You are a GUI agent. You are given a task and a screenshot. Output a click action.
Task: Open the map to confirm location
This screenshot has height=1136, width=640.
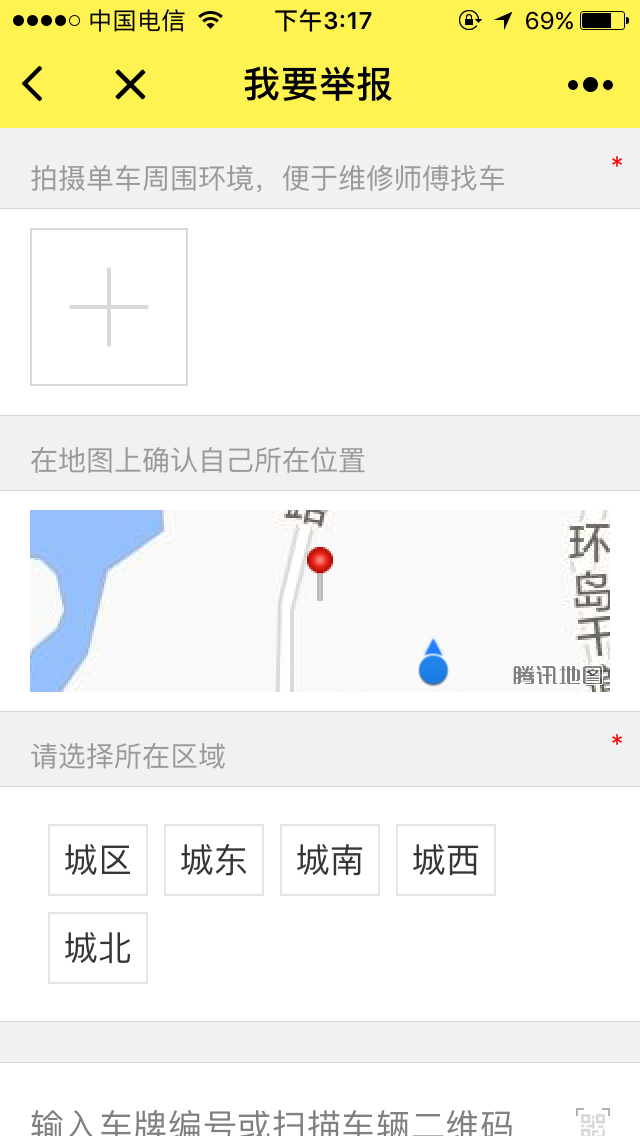click(x=320, y=601)
